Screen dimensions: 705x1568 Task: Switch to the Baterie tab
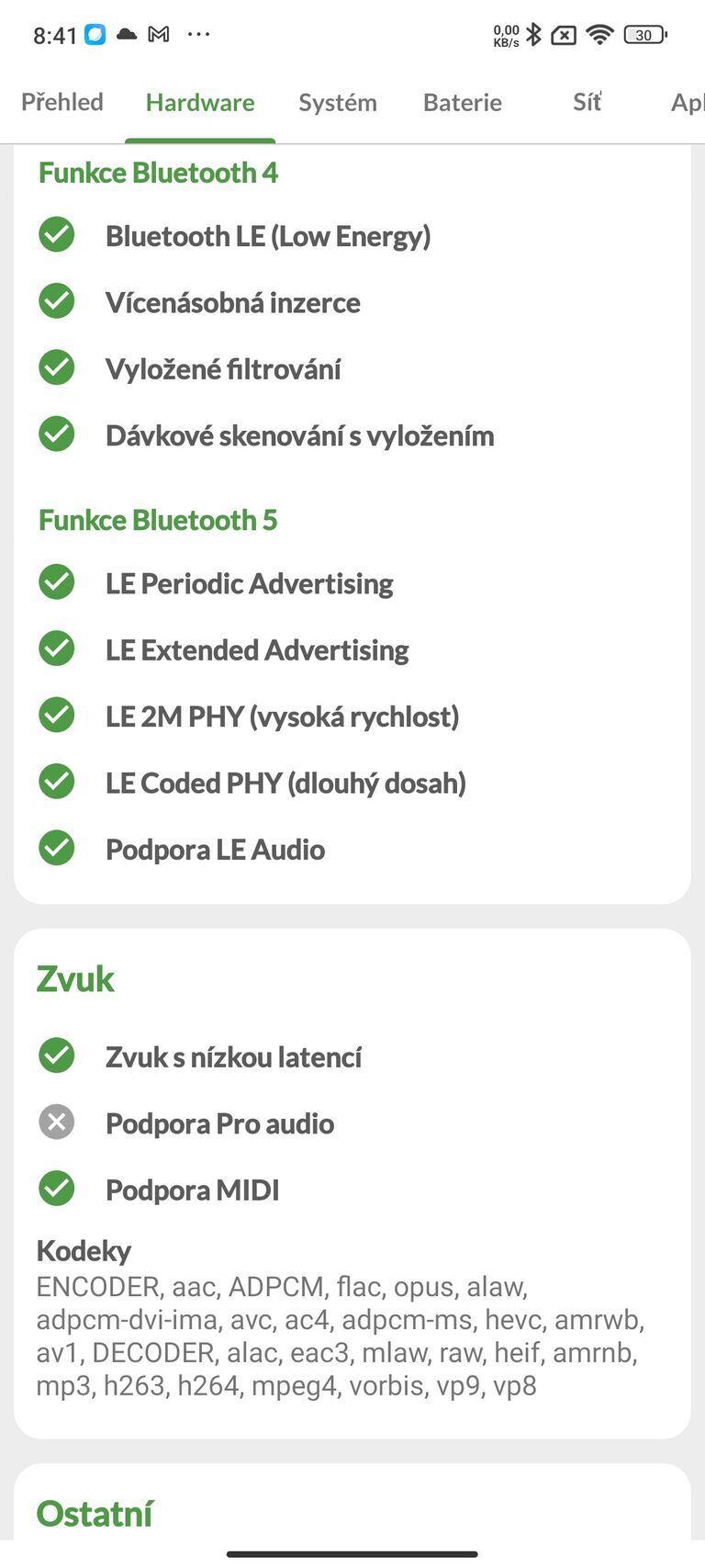point(462,102)
